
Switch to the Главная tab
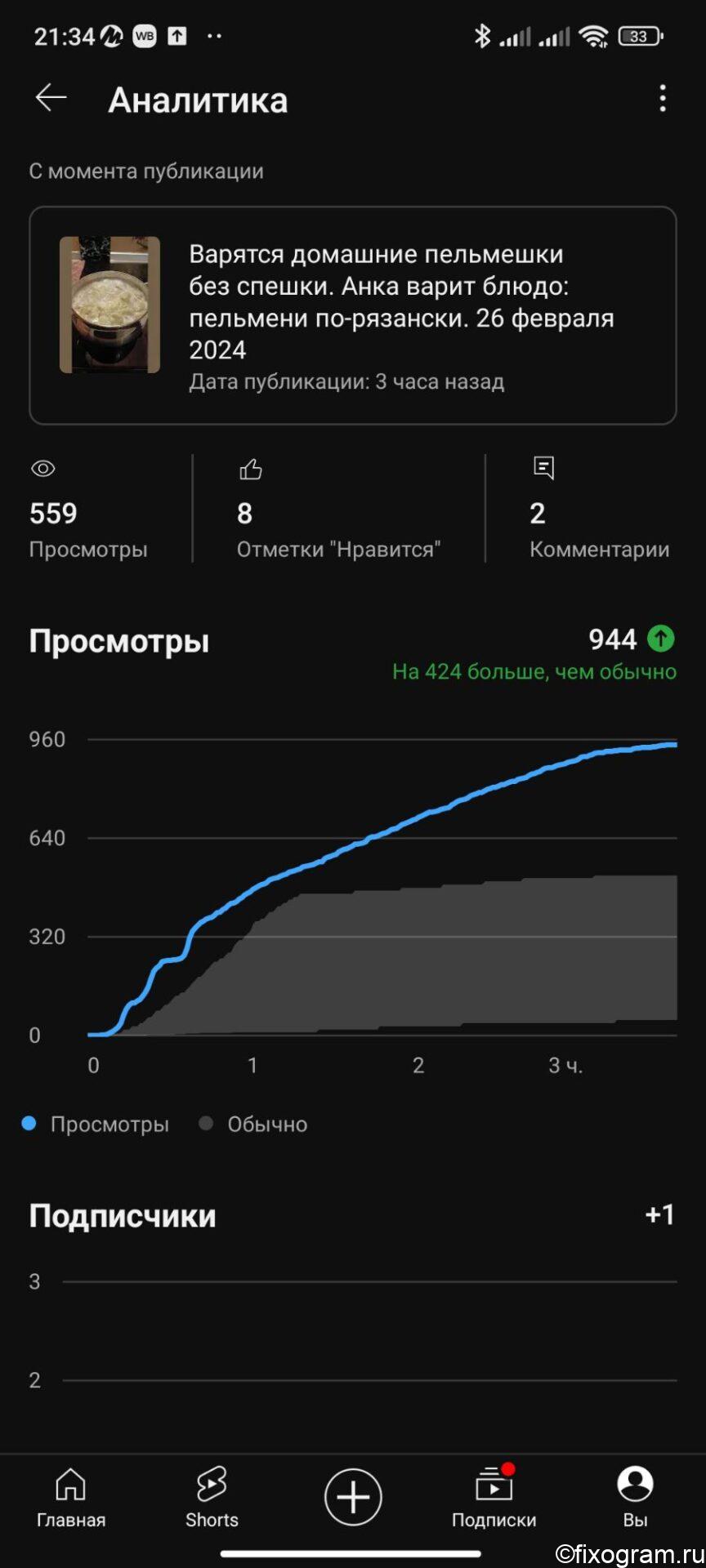pos(71,1498)
